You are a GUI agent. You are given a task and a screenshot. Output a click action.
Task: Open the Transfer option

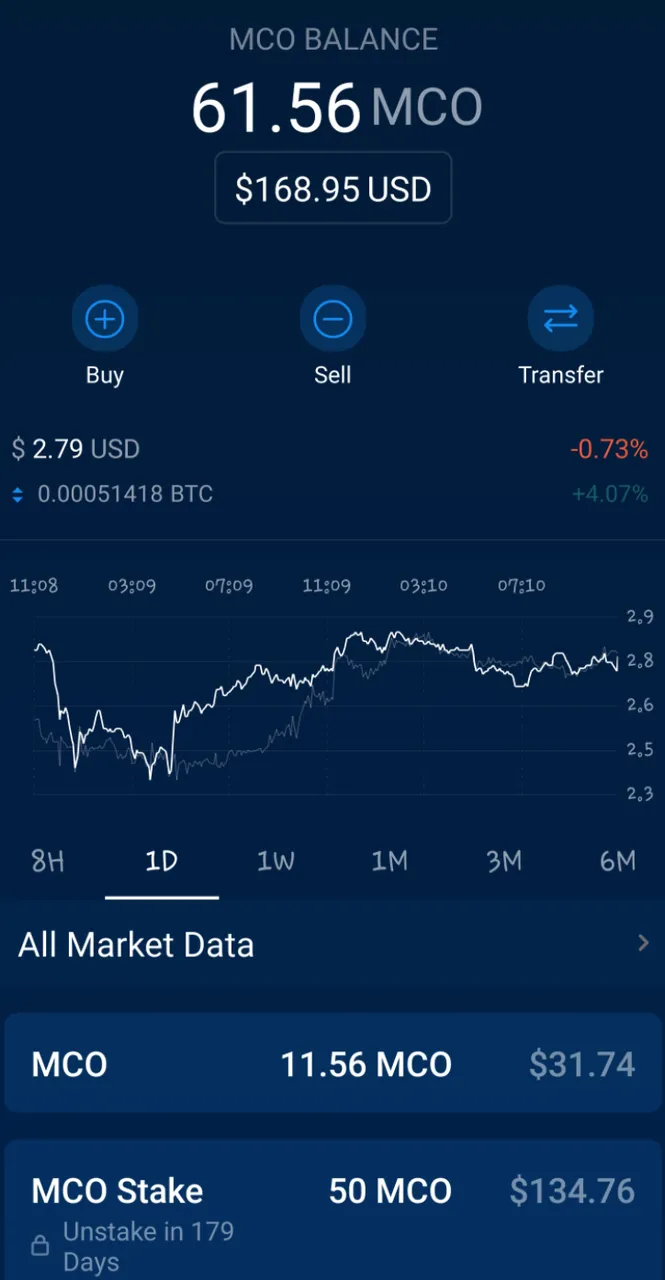pos(561,320)
